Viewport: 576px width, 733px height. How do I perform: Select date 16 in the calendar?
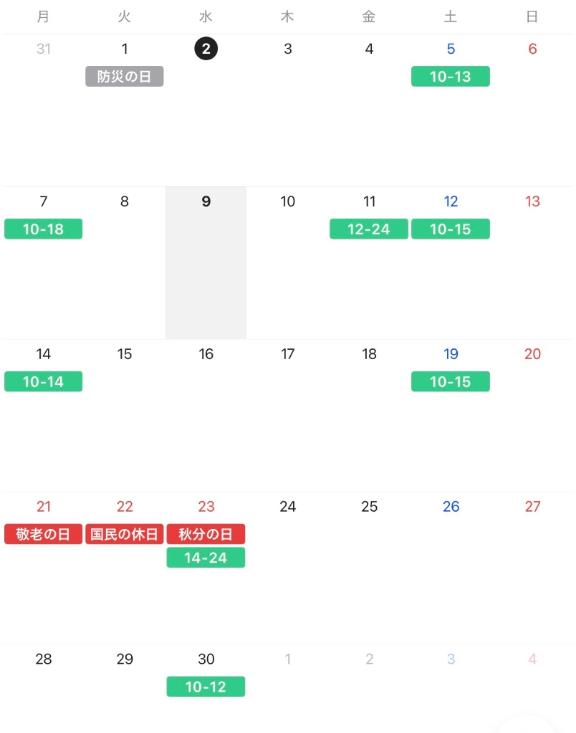pyautogui.click(x=206, y=354)
